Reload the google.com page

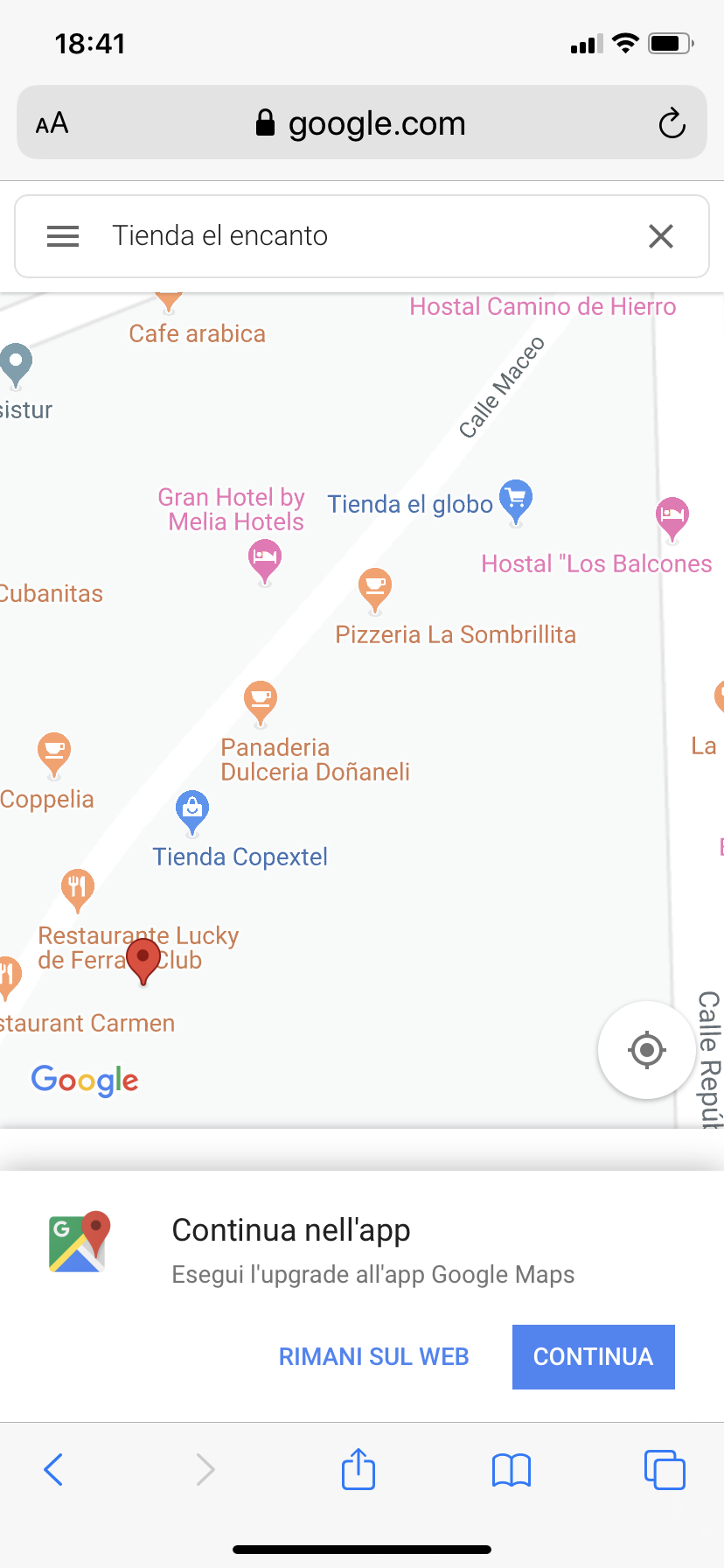tap(672, 123)
